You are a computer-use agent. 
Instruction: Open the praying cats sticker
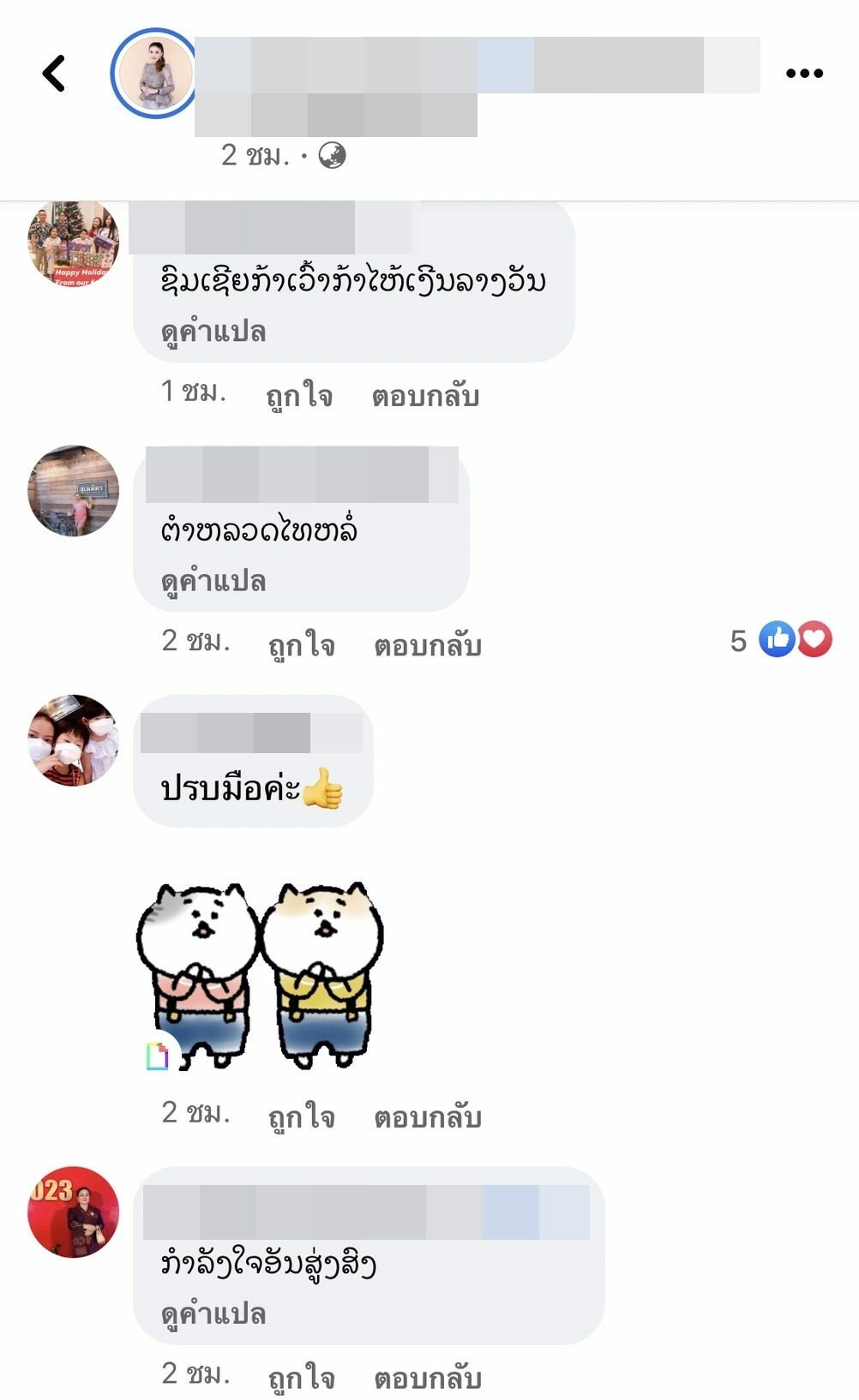(260, 975)
